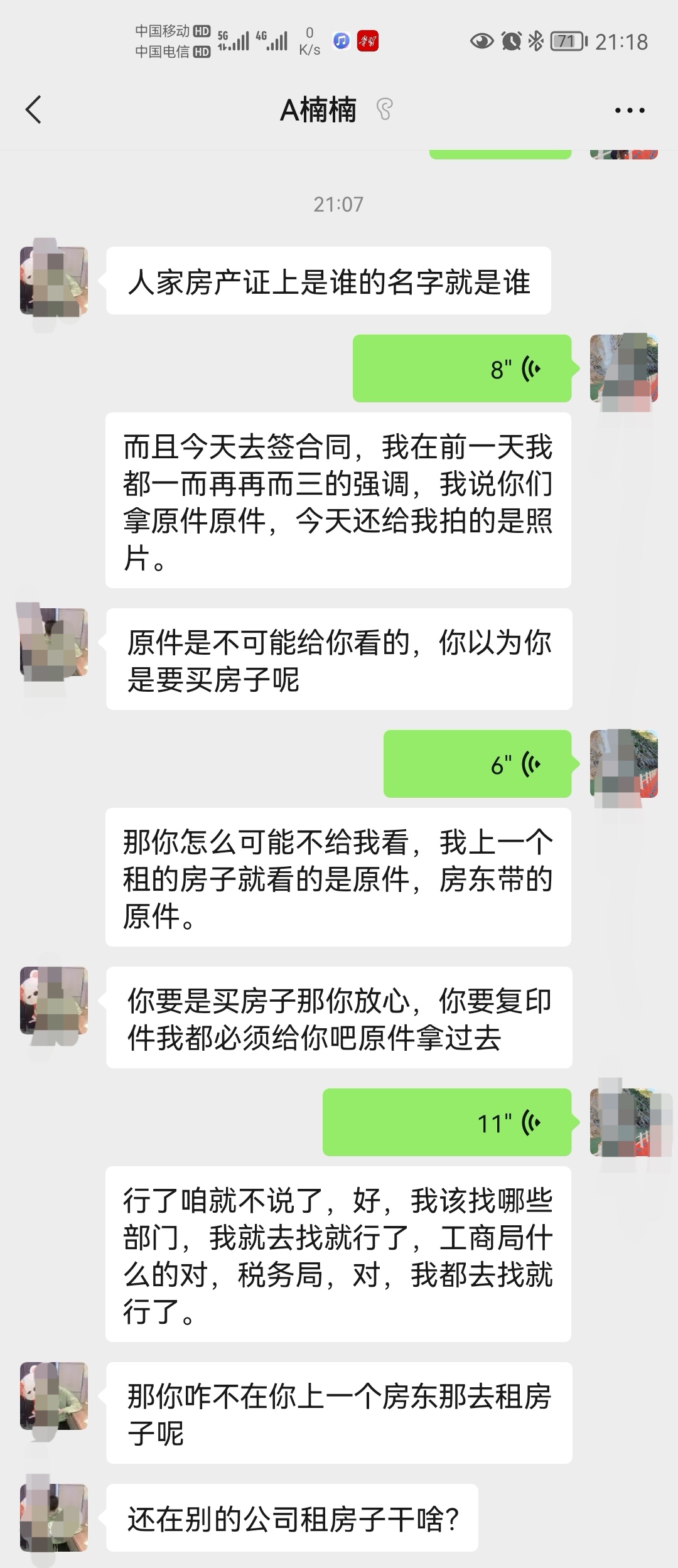Open contact avatar beside 原件是不可能给你看的 message
This screenshot has width=678, height=1568.
pyautogui.click(x=54, y=642)
